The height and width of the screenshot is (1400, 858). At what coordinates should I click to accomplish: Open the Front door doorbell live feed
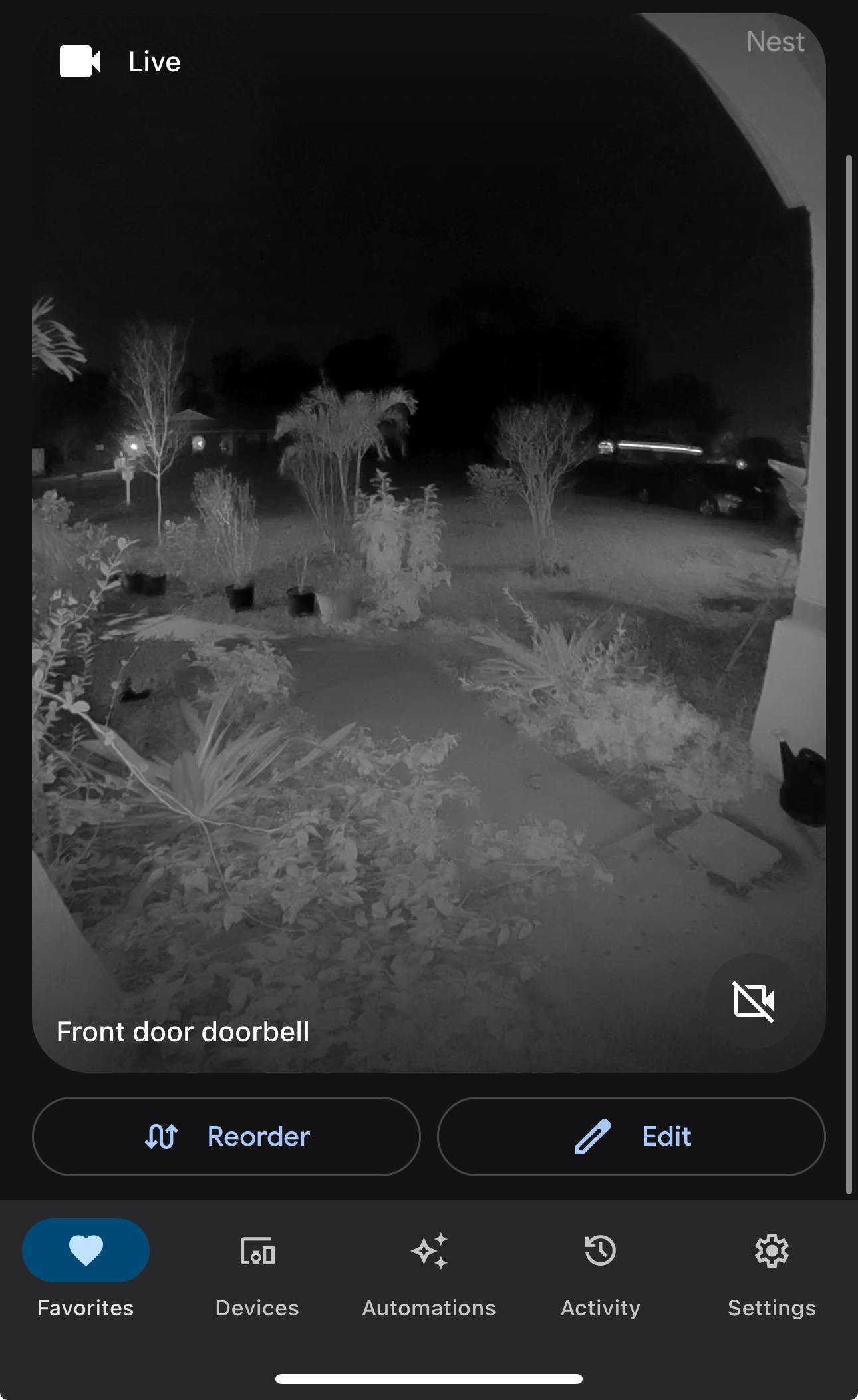[x=428, y=532]
